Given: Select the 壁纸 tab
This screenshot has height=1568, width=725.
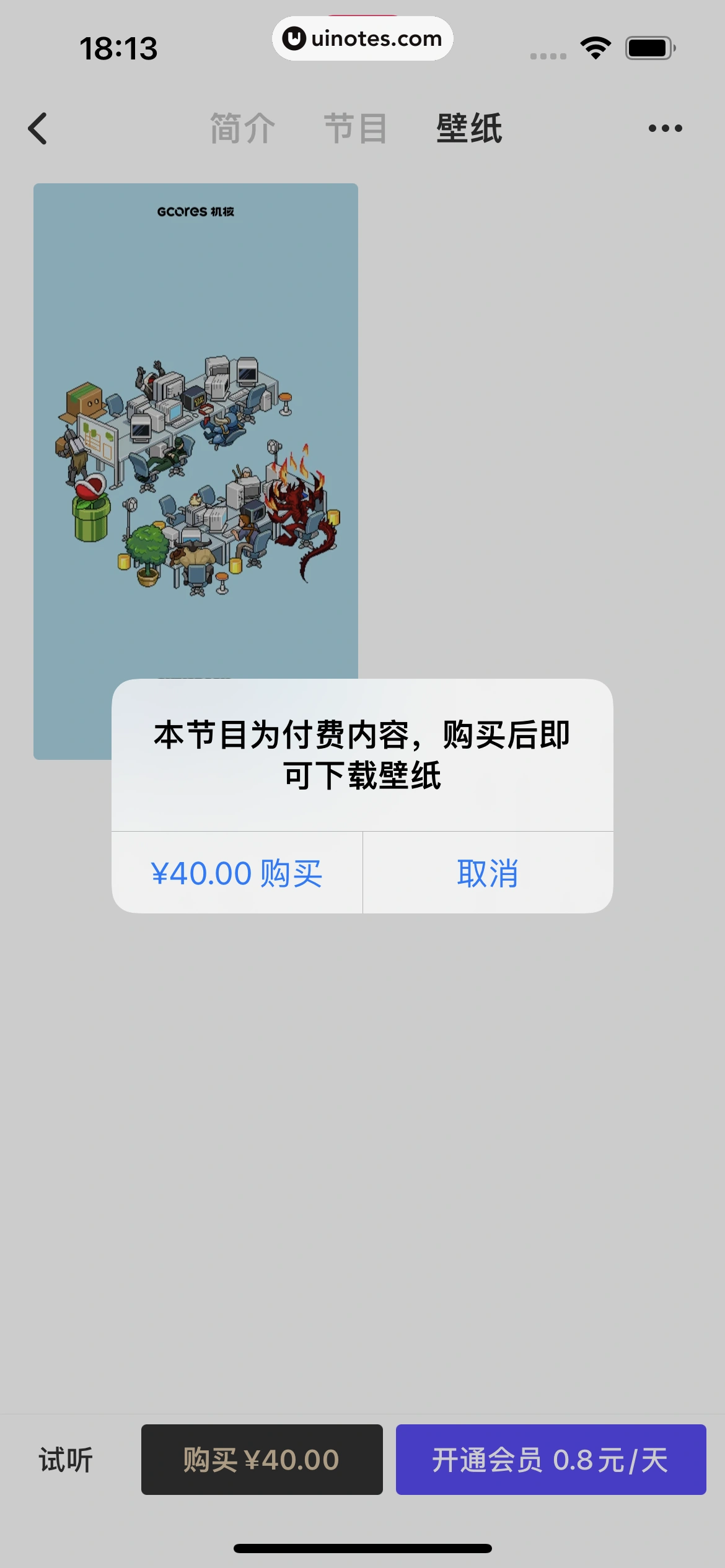Looking at the screenshot, I should coord(469,129).
